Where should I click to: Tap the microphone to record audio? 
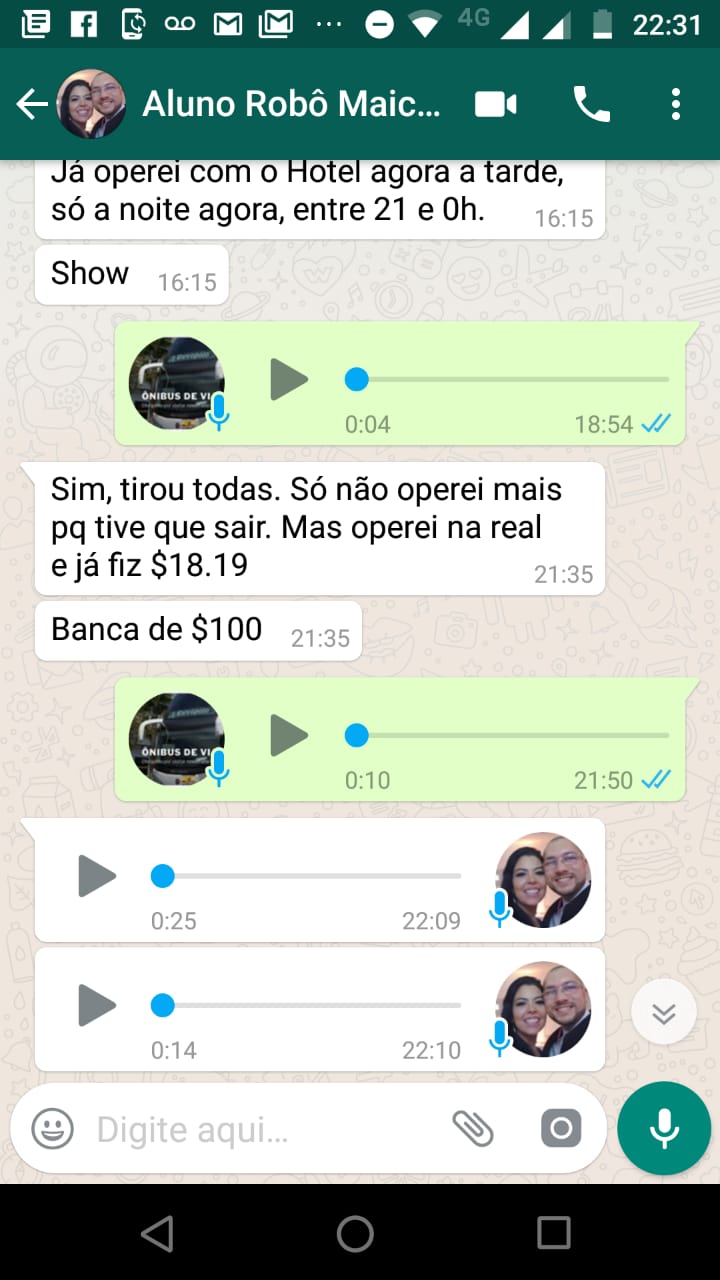click(x=664, y=1128)
